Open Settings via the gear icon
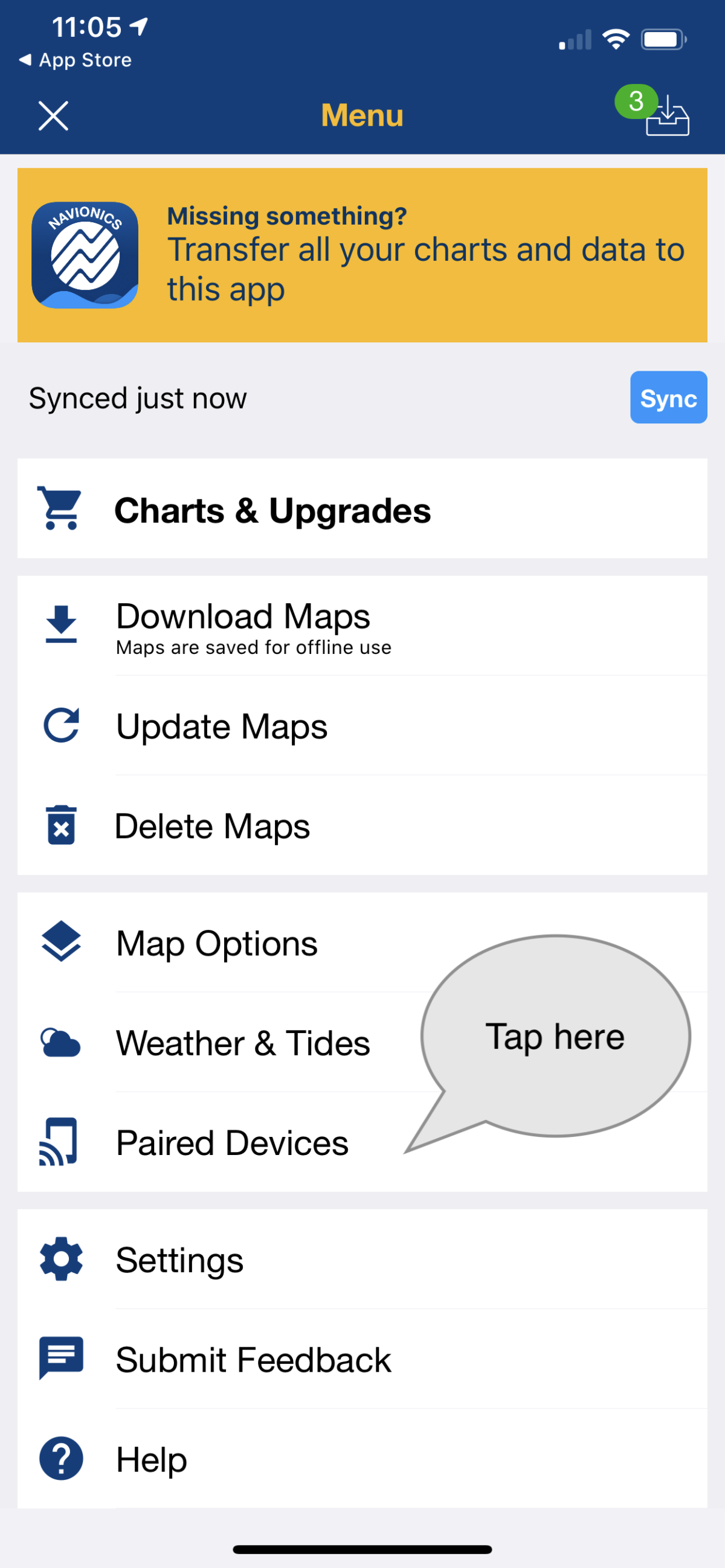This screenshot has height=1568, width=725. click(x=61, y=1259)
